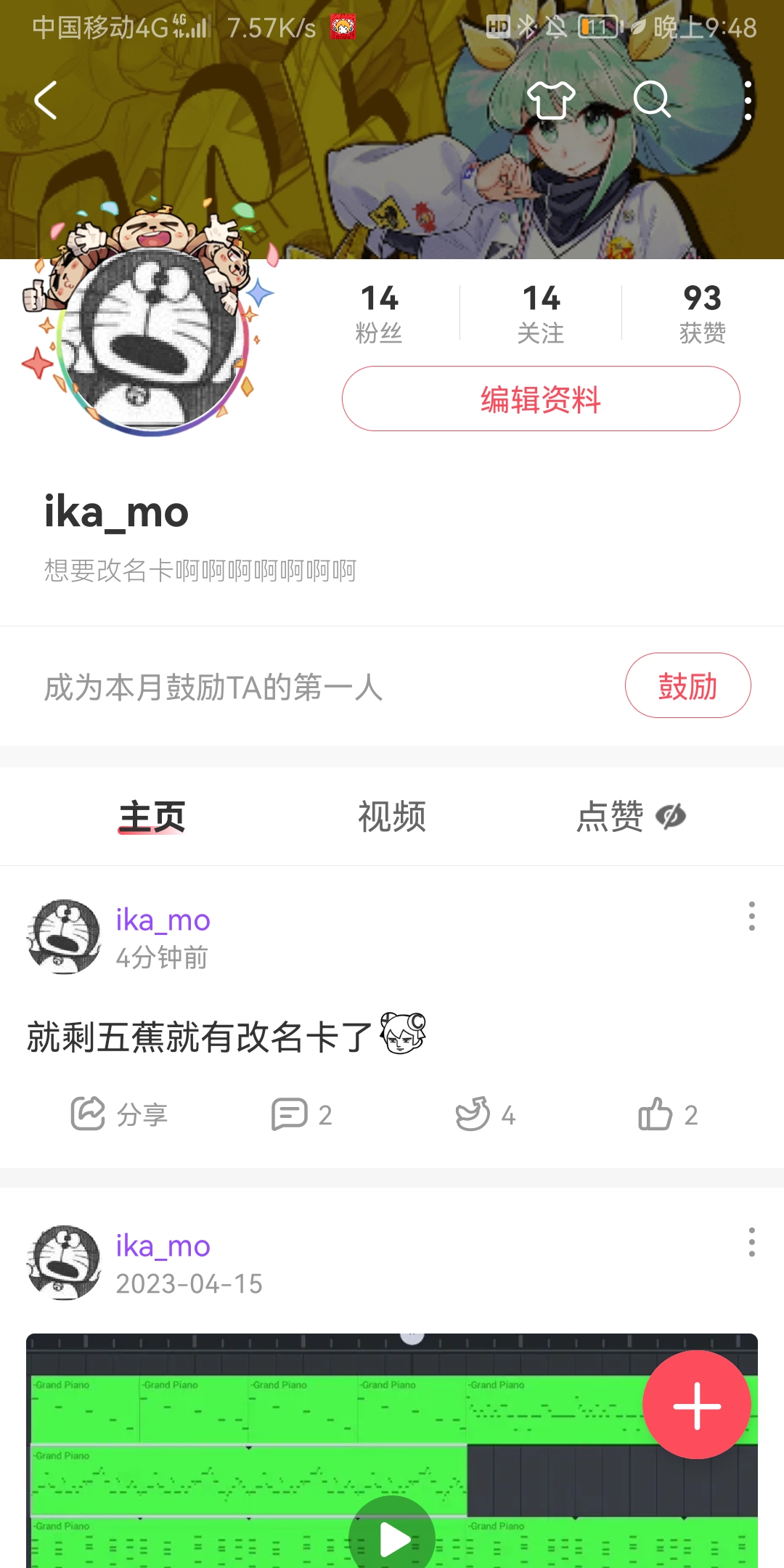Give a banana to the 就剩五蕉 post
Viewport: 784px width, 1568px height.
point(485,1114)
